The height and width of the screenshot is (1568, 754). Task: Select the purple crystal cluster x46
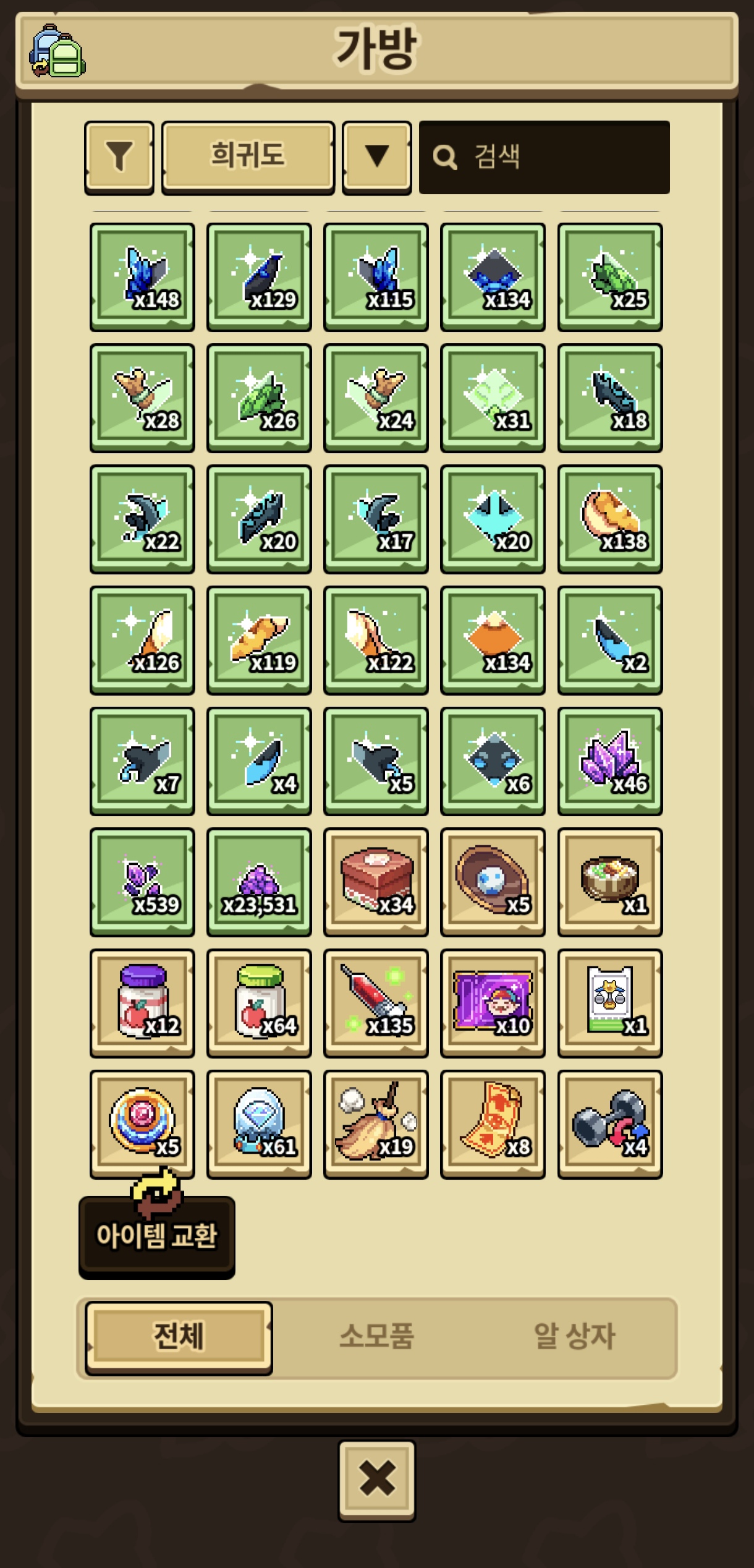tap(610, 761)
